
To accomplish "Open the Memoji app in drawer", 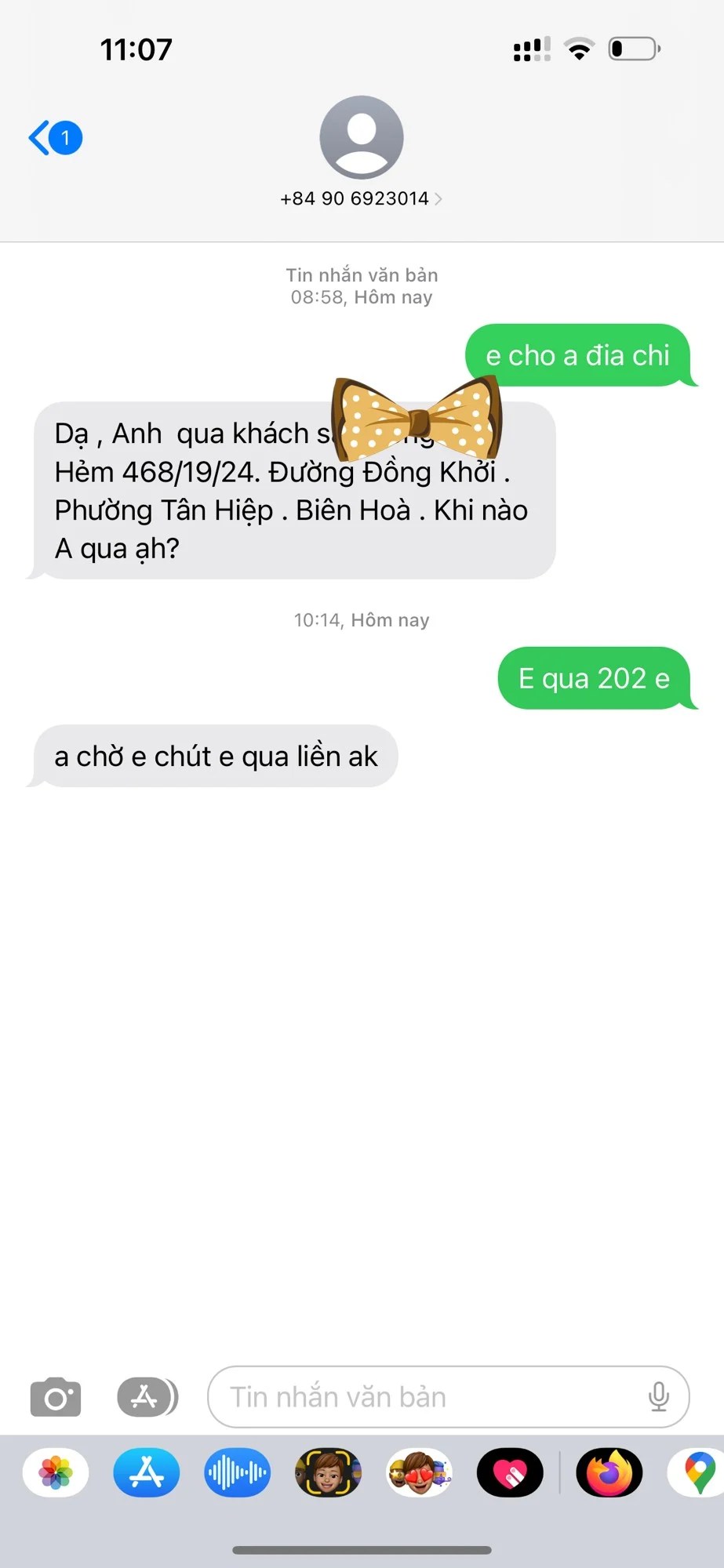I will (328, 1472).
